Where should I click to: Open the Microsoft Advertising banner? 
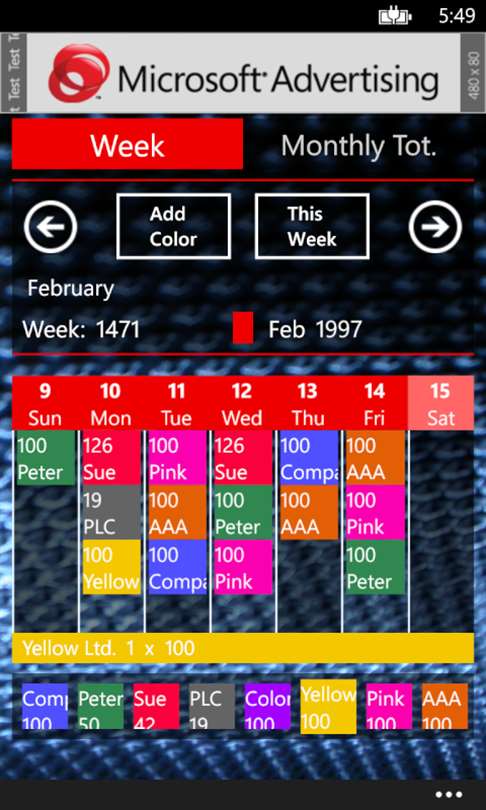coord(243,73)
